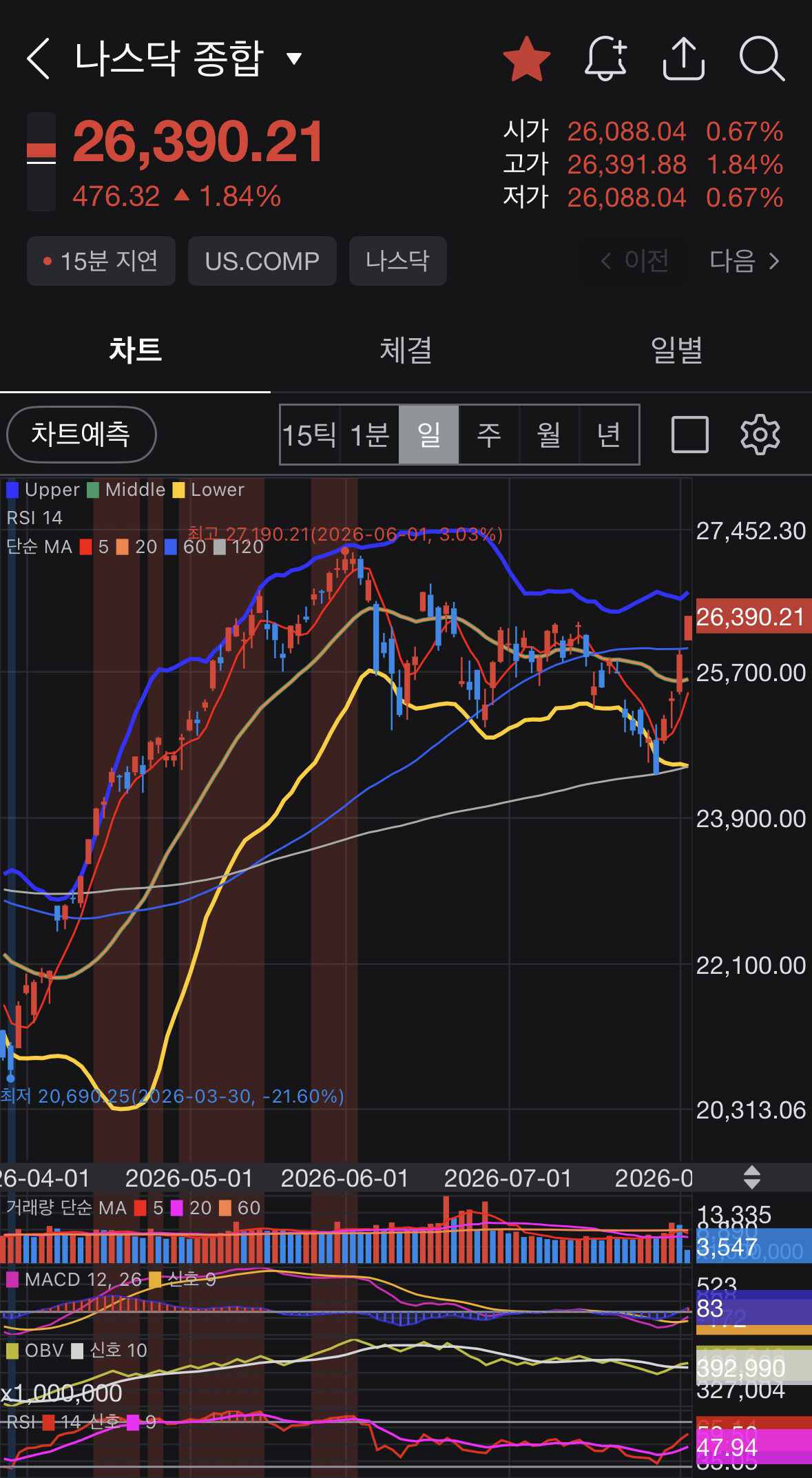Viewport: 812px width, 1478px height.
Task: Switch to the 체결 tab
Action: [406, 350]
